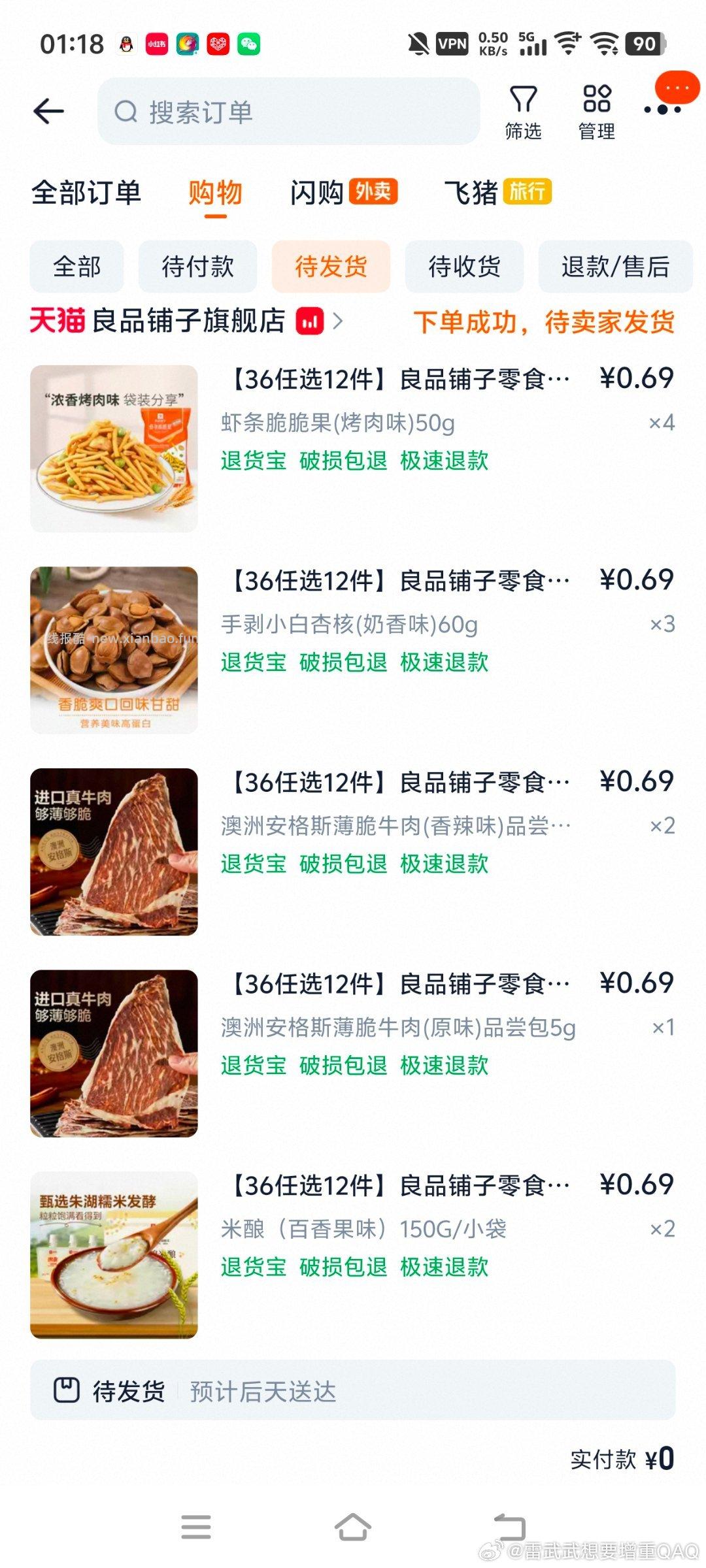Image resolution: width=706 pixels, height=1568 pixels.
Task: Open the more options menu in top right
Action: [667, 101]
